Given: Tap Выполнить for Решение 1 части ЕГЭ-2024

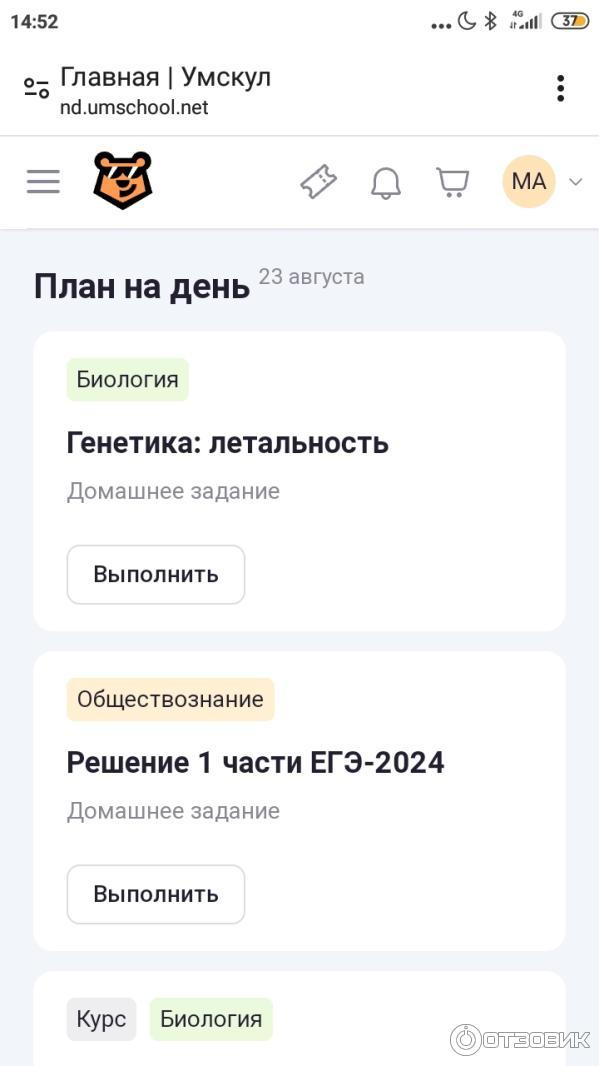Looking at the screenshot, I should [x=156, y=895].
